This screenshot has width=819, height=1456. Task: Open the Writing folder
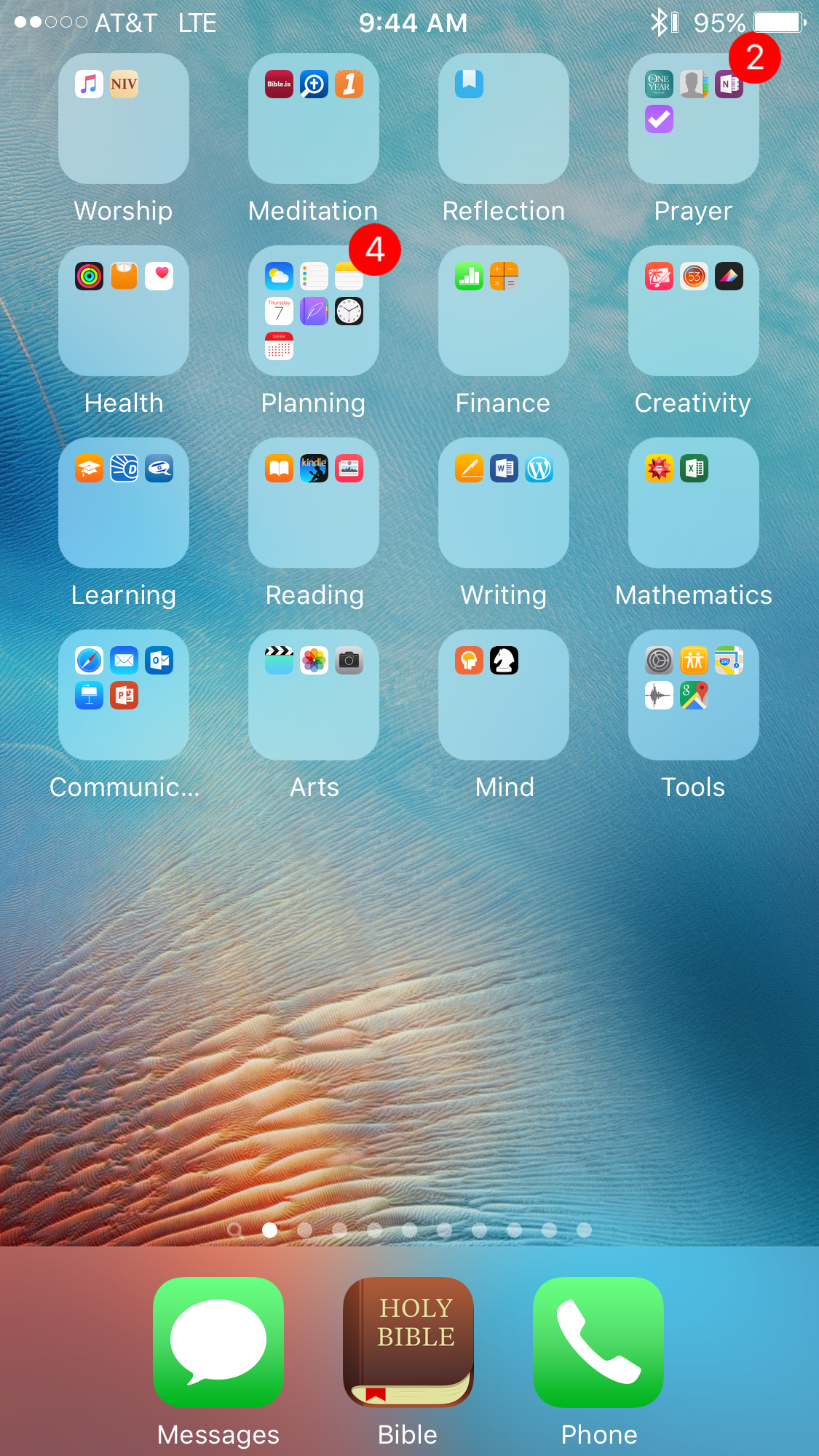pos(504,503)
